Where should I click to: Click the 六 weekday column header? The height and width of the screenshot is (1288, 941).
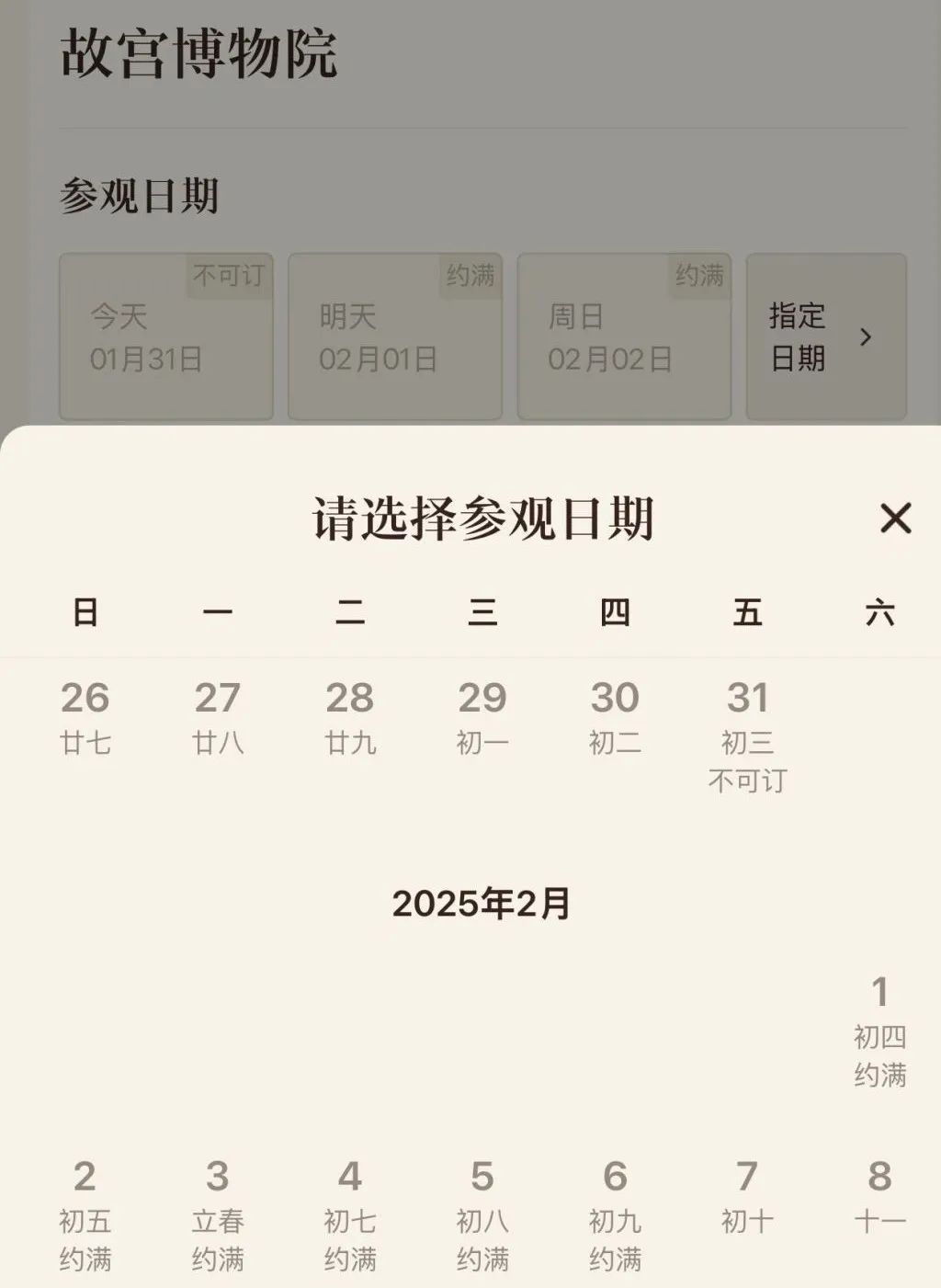coord(881,610)
